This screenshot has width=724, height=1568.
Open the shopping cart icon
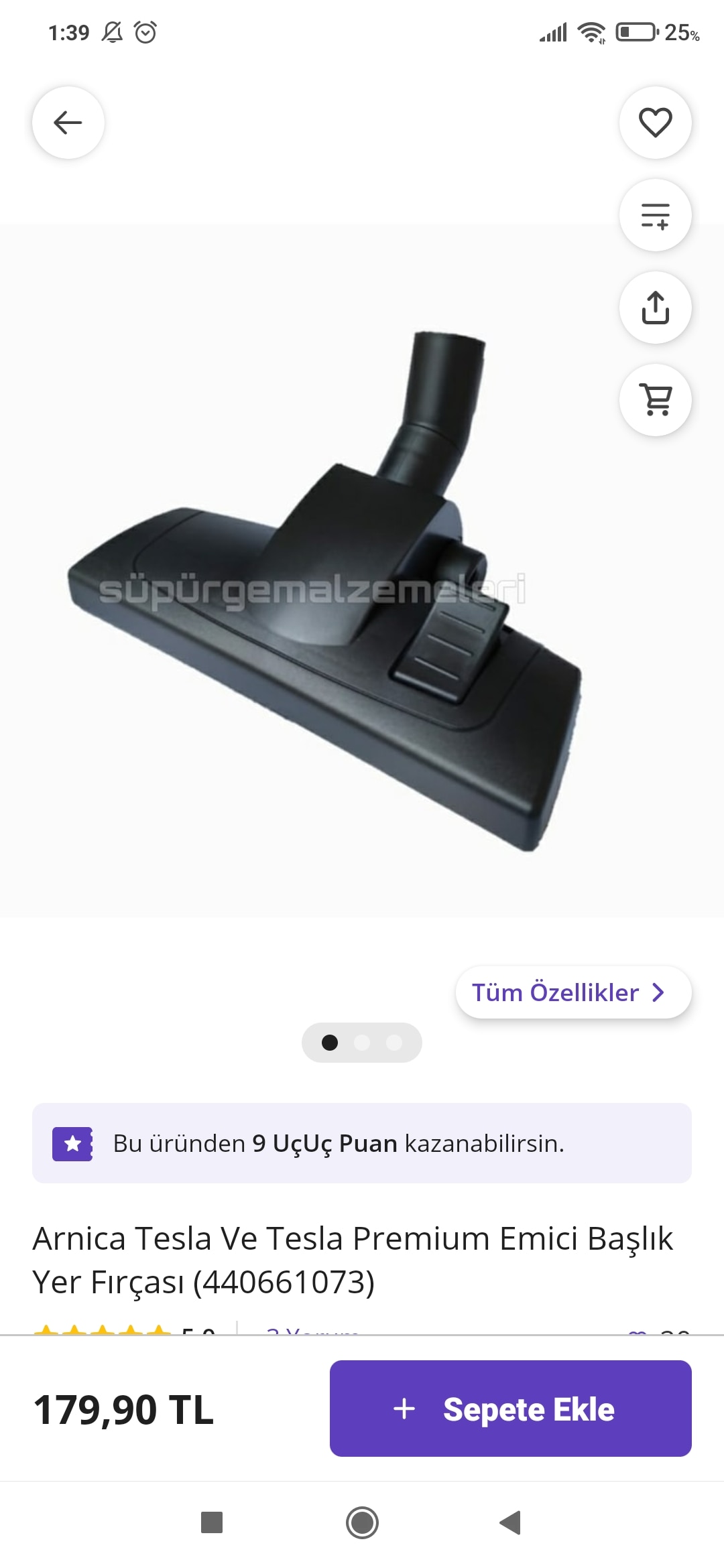[x=655, y=400]
